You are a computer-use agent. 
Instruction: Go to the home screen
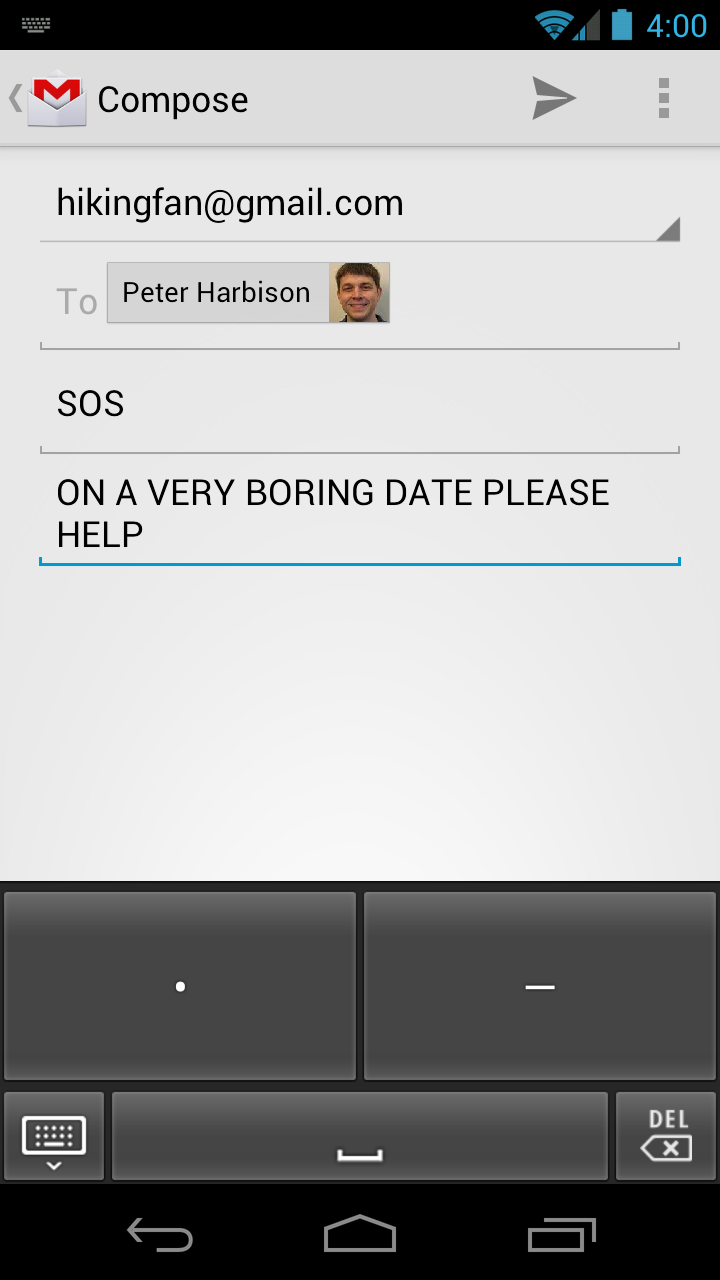(360, 1235)
